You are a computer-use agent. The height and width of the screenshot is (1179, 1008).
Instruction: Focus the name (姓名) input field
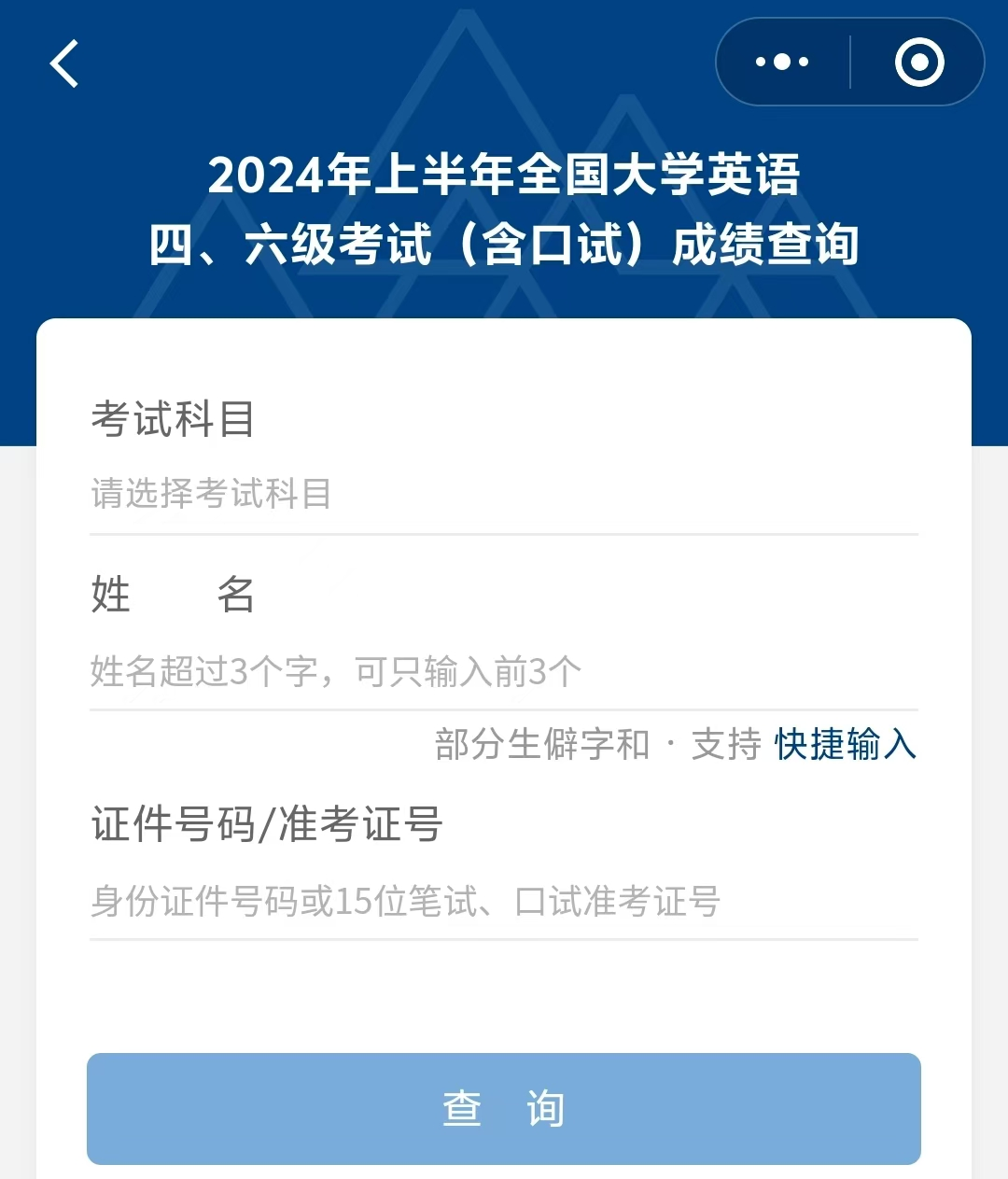(504, 671)
